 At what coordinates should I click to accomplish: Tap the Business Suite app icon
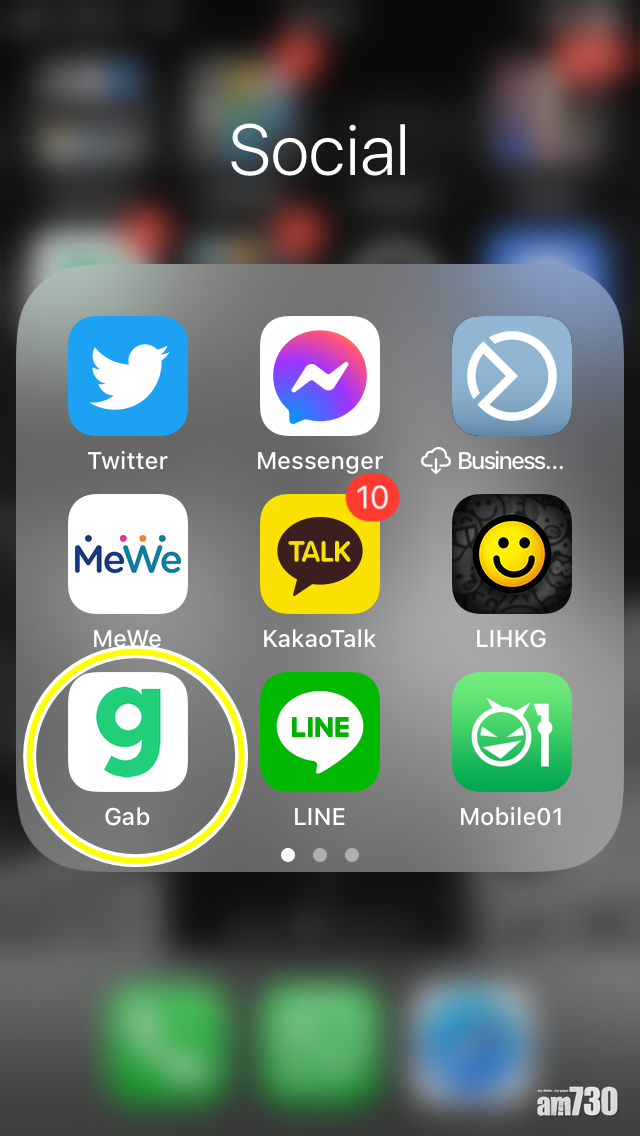(512, 376)
